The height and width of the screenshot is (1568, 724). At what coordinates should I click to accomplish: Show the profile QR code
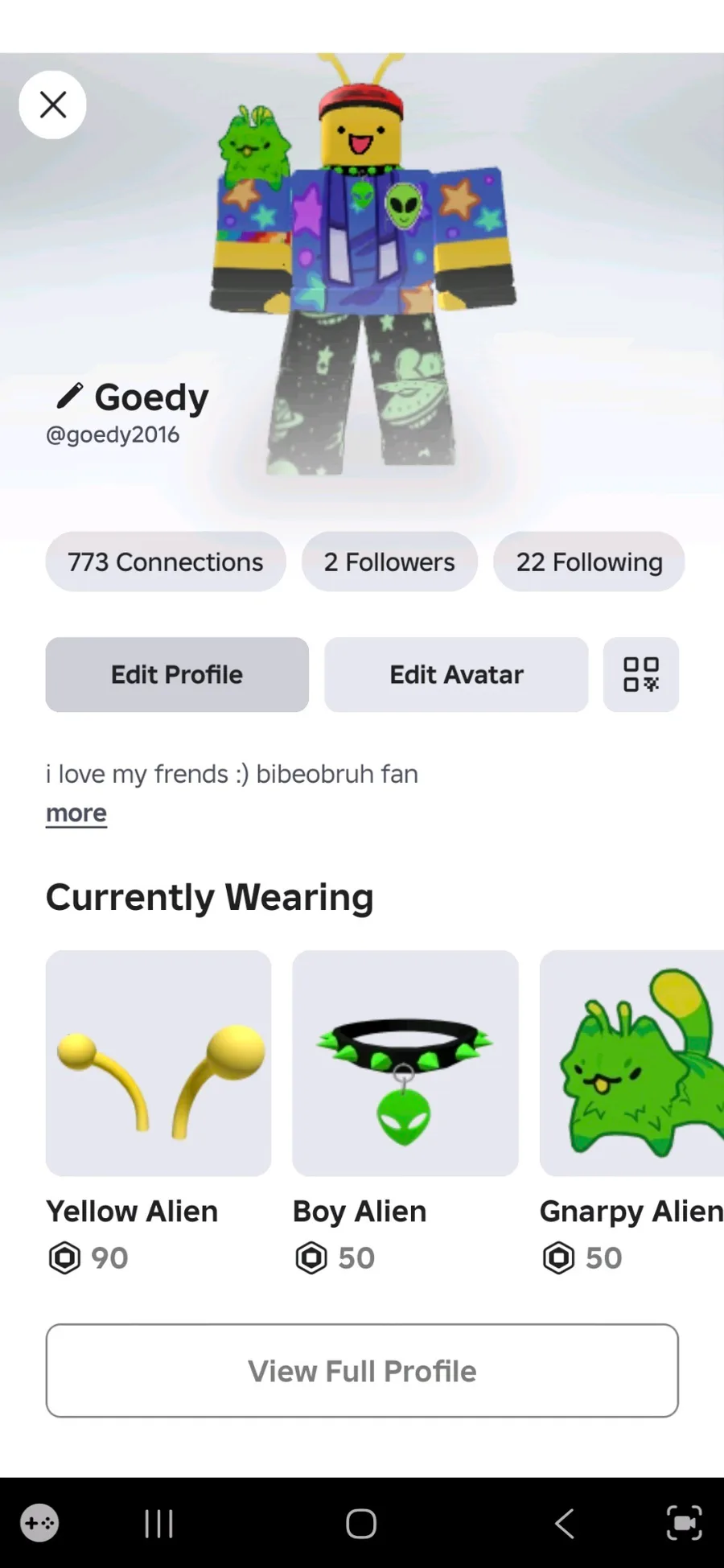pyautogui.click(x=641, y=674)
